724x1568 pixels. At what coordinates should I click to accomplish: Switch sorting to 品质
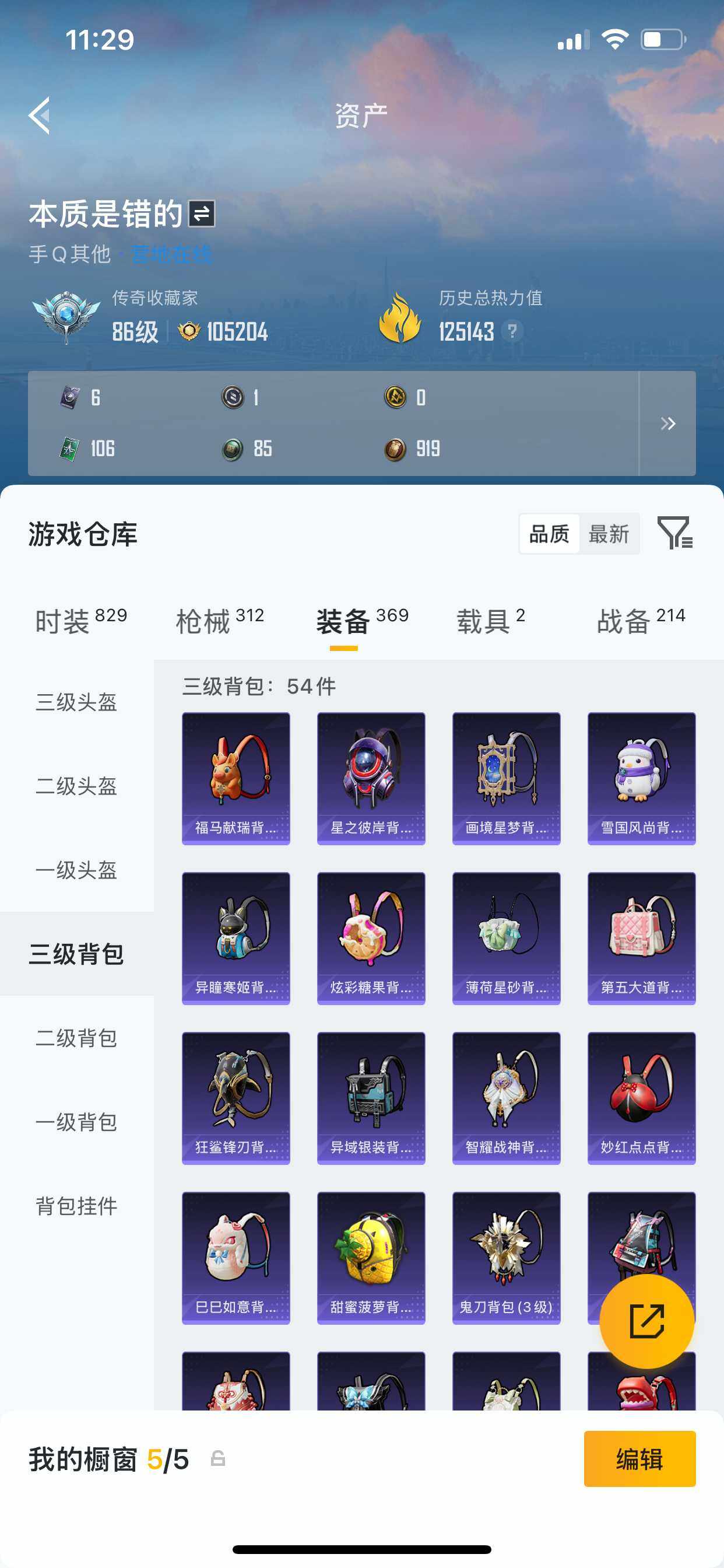548,533
